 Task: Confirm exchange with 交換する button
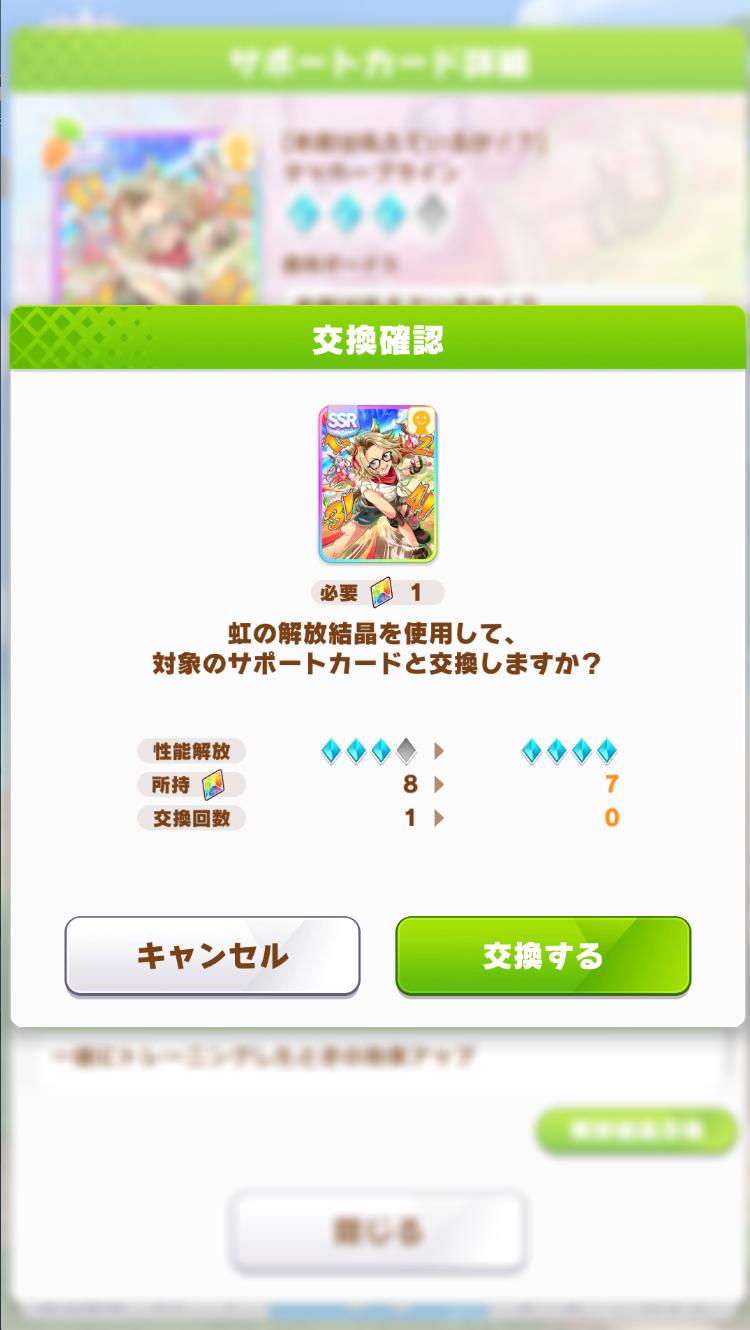point(543,956)
